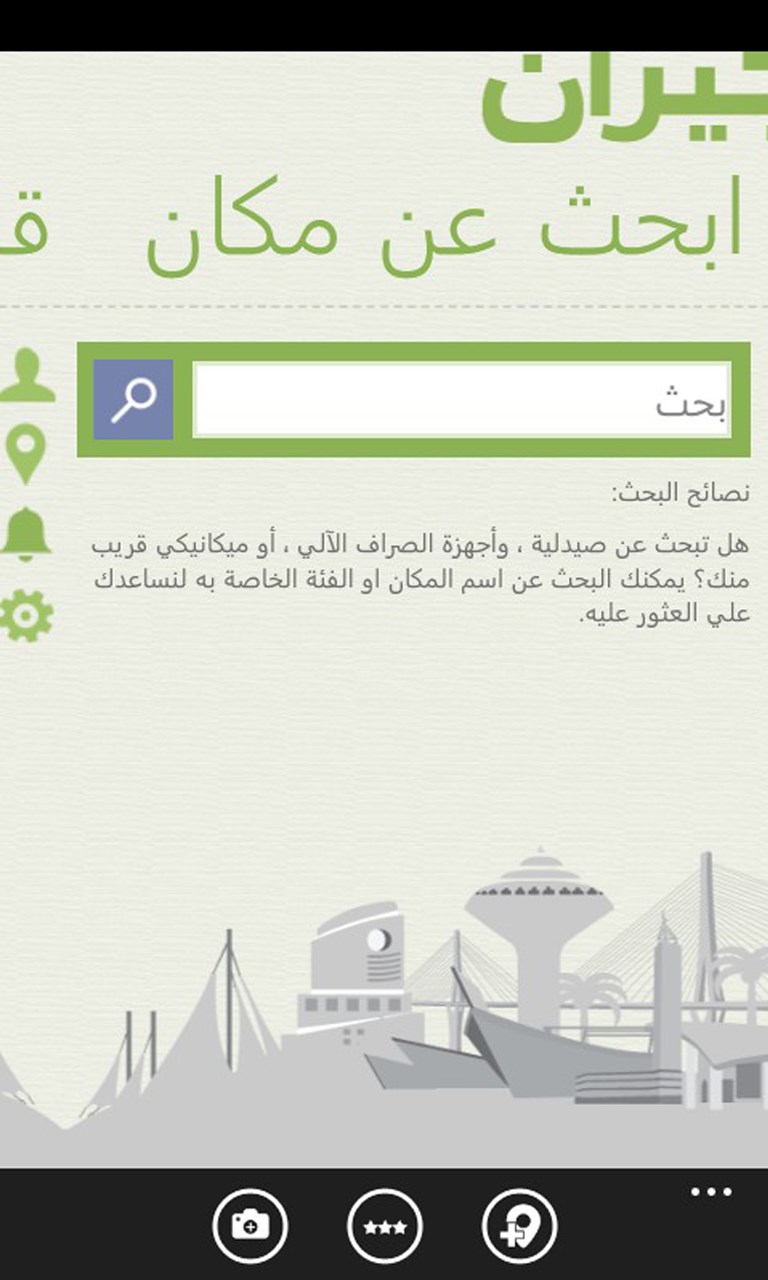Viewport: 768px width, 1280px height.
Task: Tap the add photo camera button
Action: pos(250,1225)
